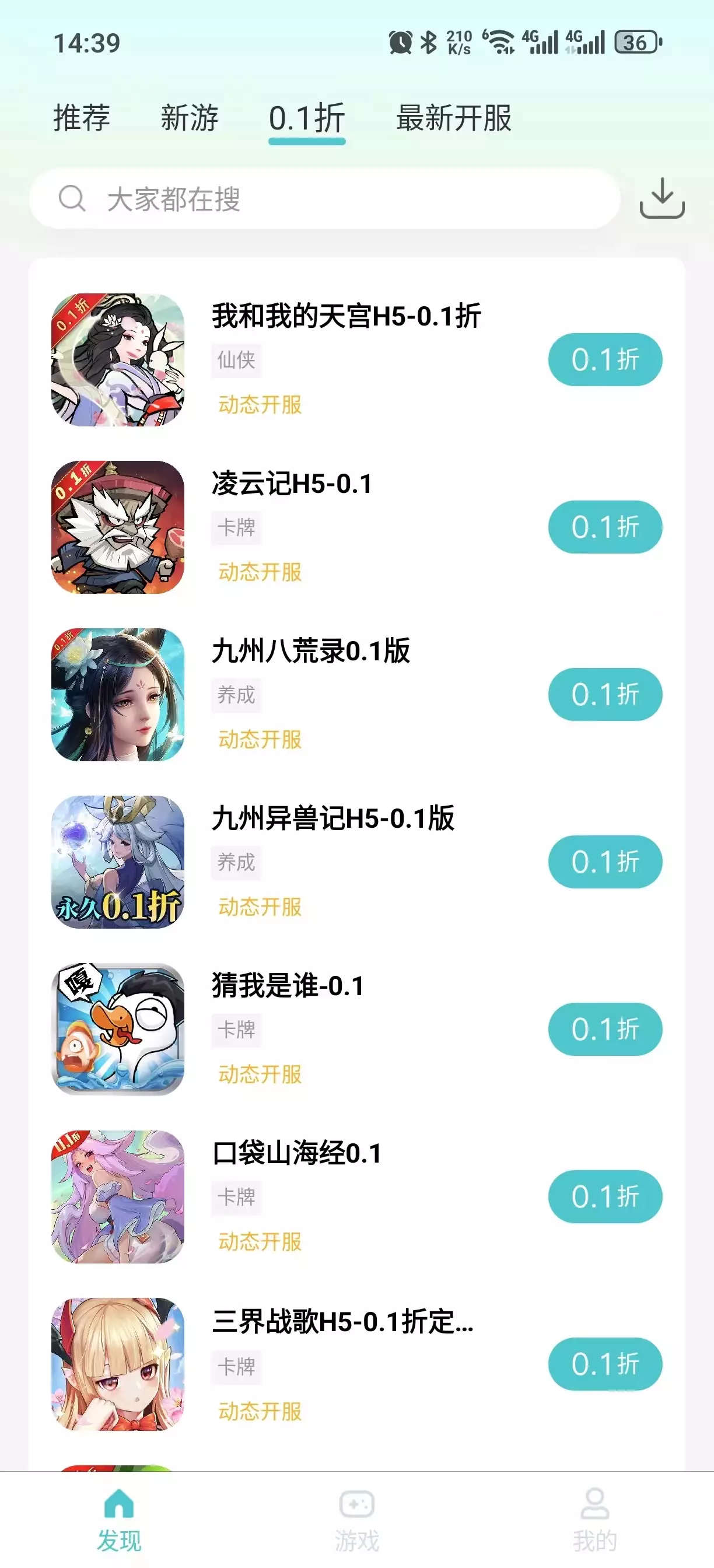714x1568 pixels.
Task: Tap the 0.1折 button for 凌云记H5
Action: click(x=604, y=527)
